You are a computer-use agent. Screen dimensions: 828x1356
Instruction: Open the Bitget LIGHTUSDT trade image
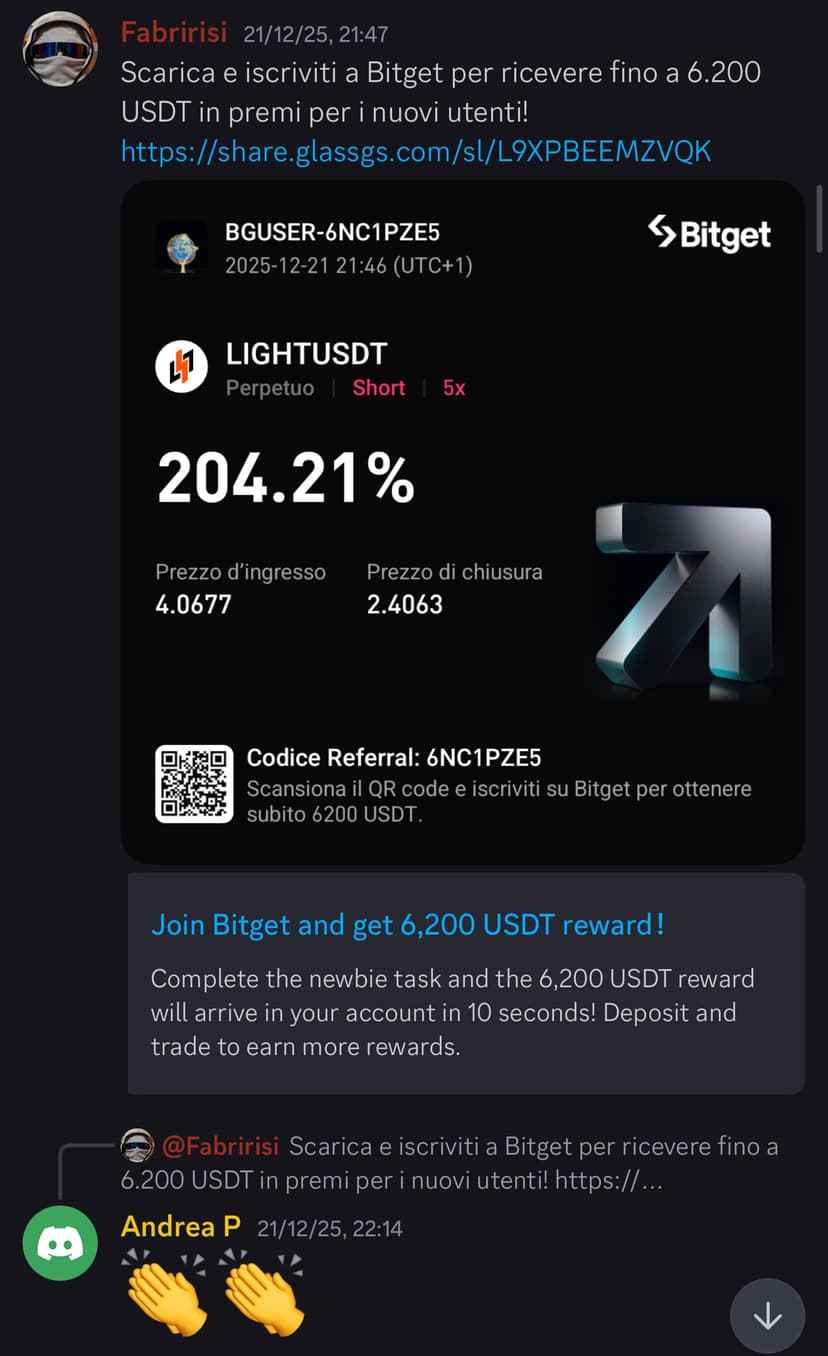[462, 520]
